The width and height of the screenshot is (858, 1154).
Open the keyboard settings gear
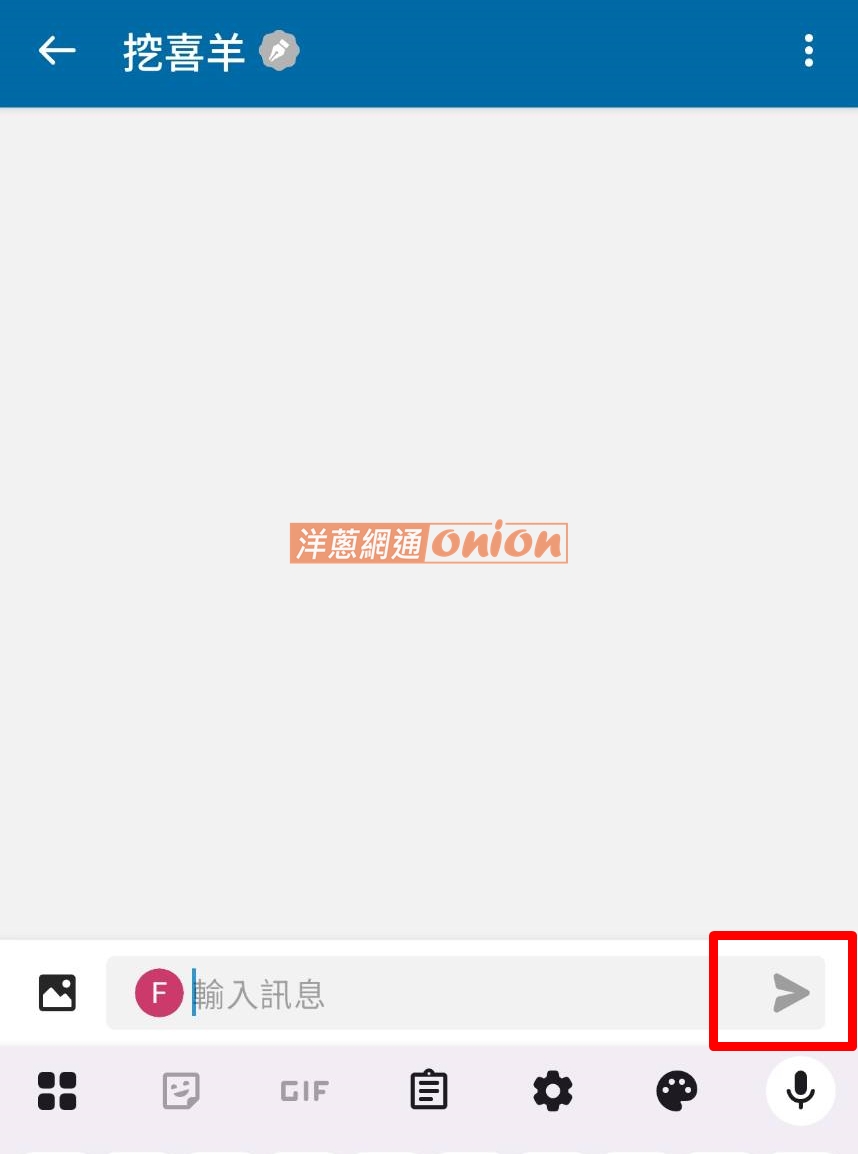(x=553, y=1090)
